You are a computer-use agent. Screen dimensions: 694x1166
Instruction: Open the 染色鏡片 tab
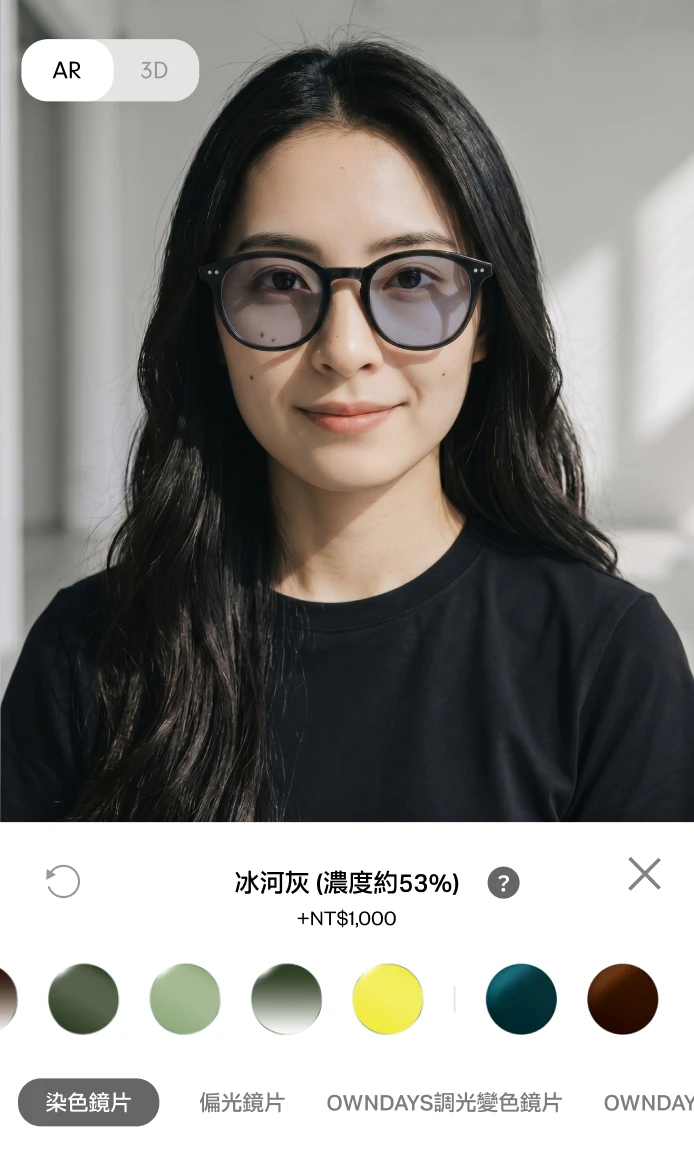coord(89,1102)
